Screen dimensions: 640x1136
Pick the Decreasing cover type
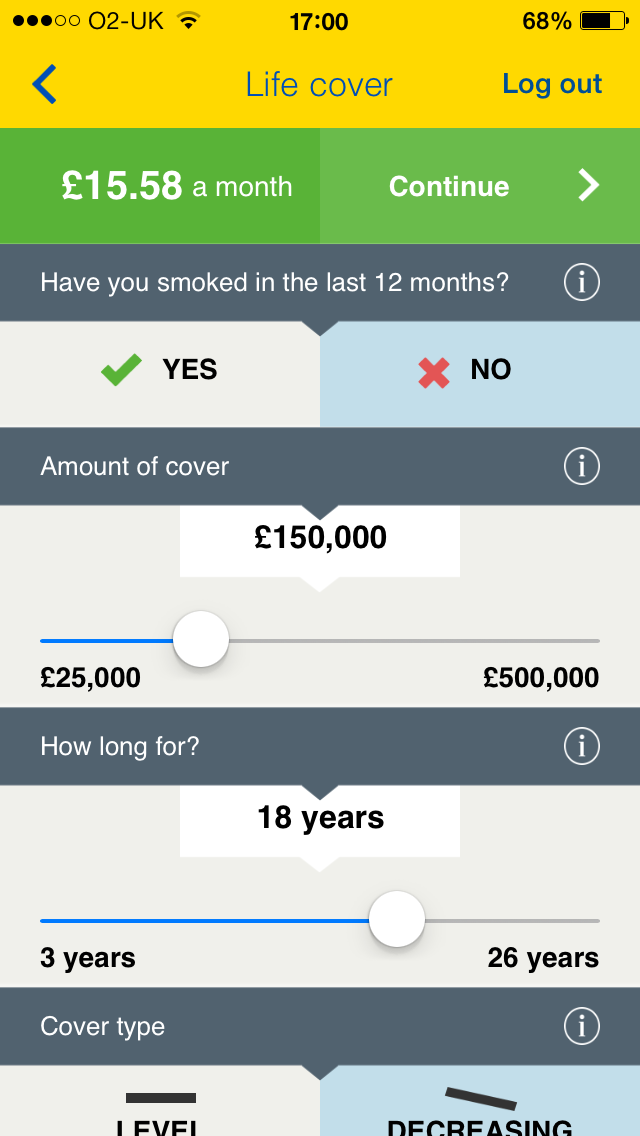pyautogui.click(x=480, y=1112)
